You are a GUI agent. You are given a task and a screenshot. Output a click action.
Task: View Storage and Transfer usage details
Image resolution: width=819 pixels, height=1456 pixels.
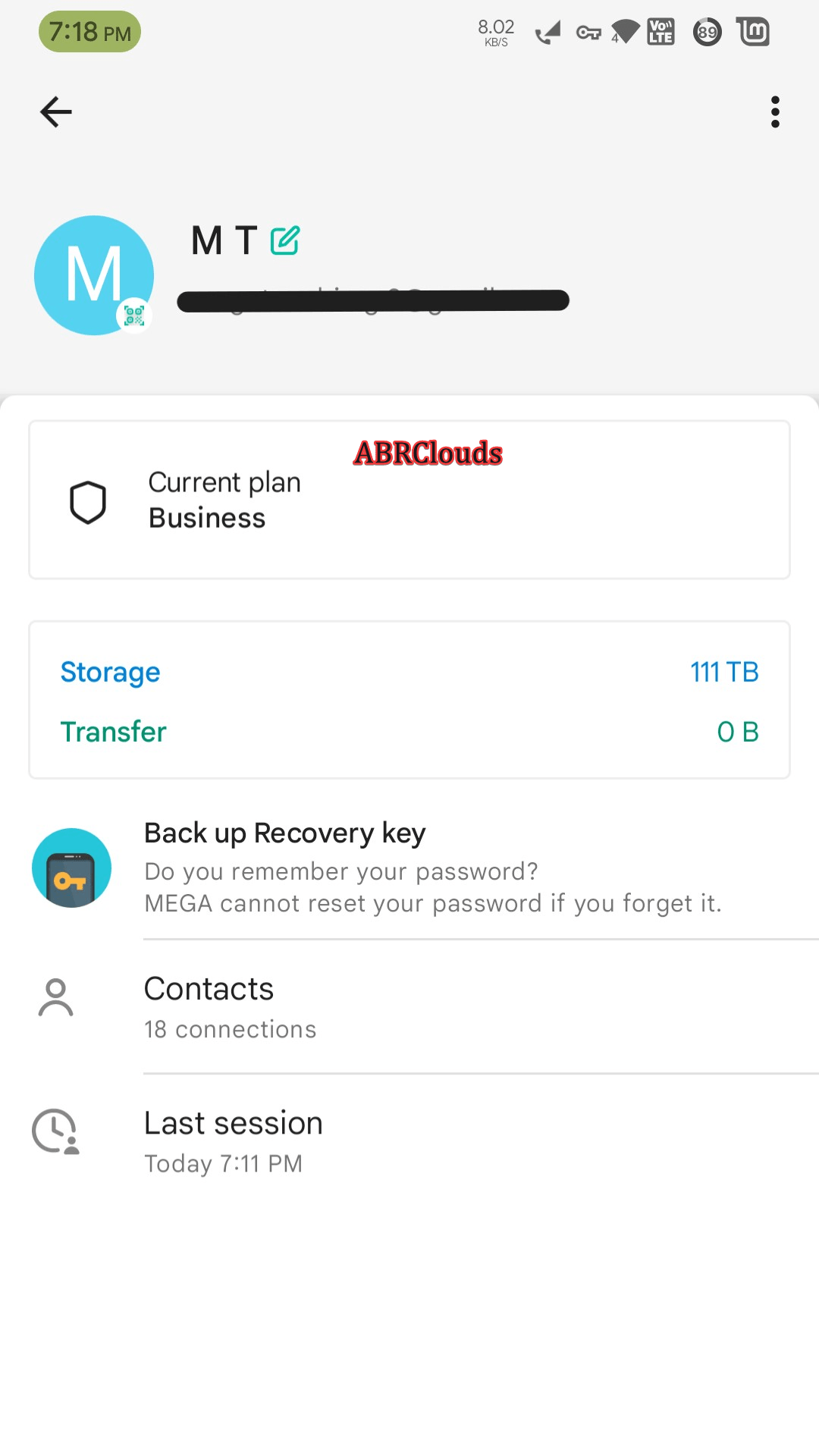pyautogui.click(x=409, y=700)
